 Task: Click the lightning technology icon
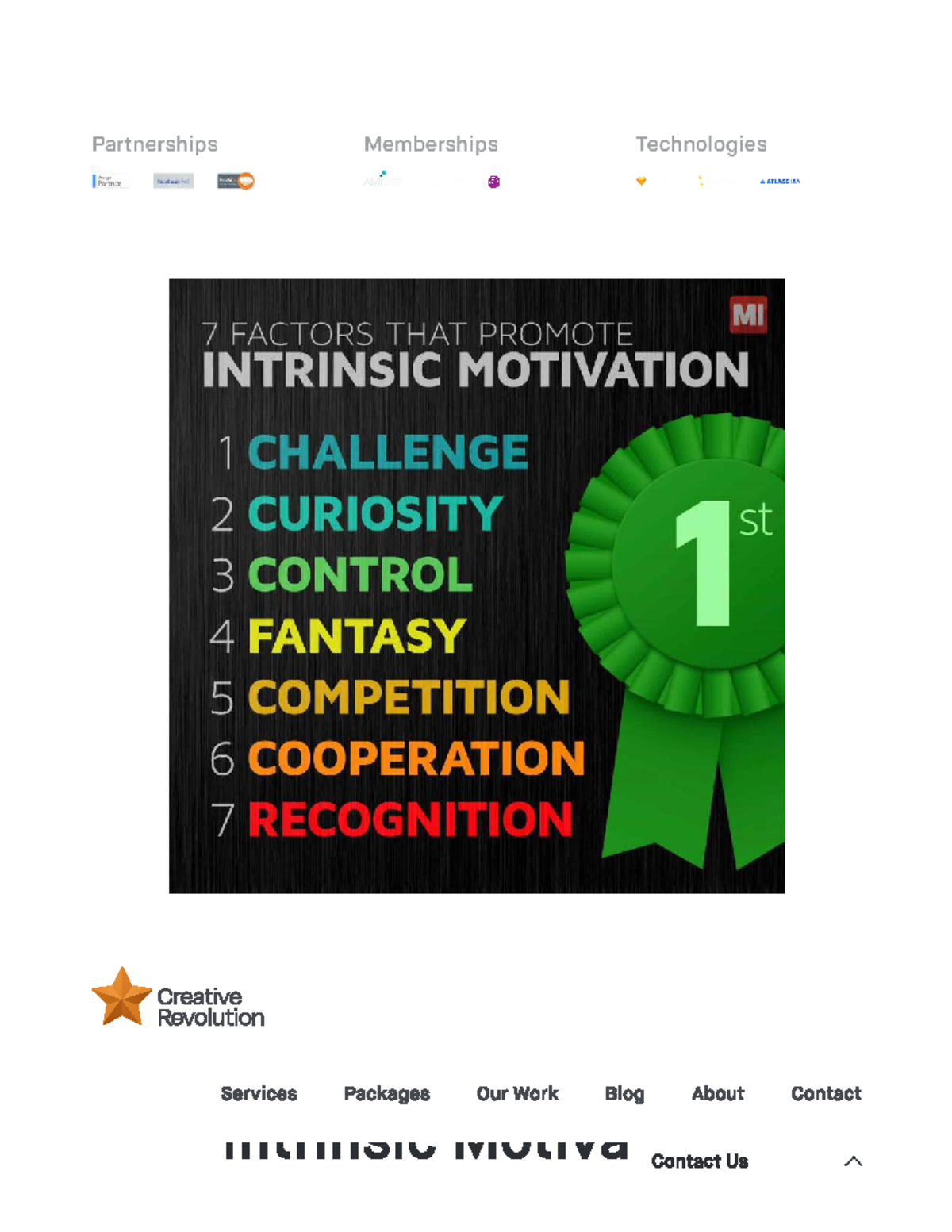pos(700,181)
